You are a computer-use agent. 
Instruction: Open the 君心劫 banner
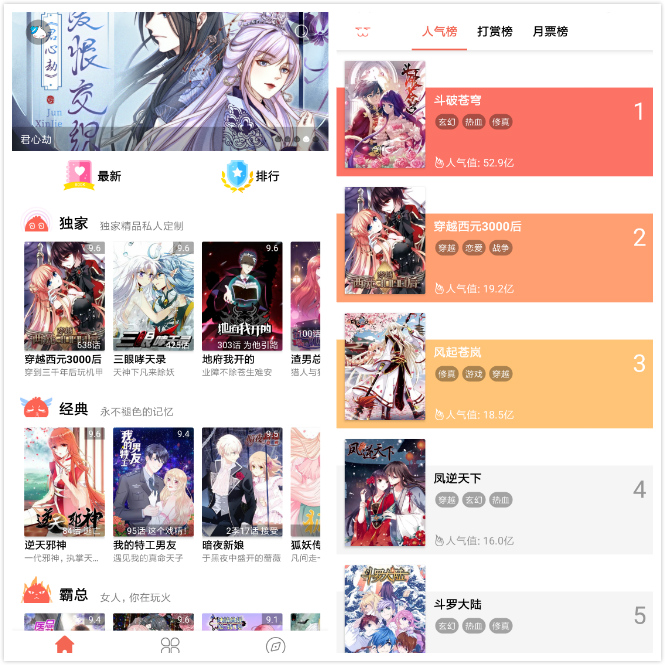click(x=170, y=82)
